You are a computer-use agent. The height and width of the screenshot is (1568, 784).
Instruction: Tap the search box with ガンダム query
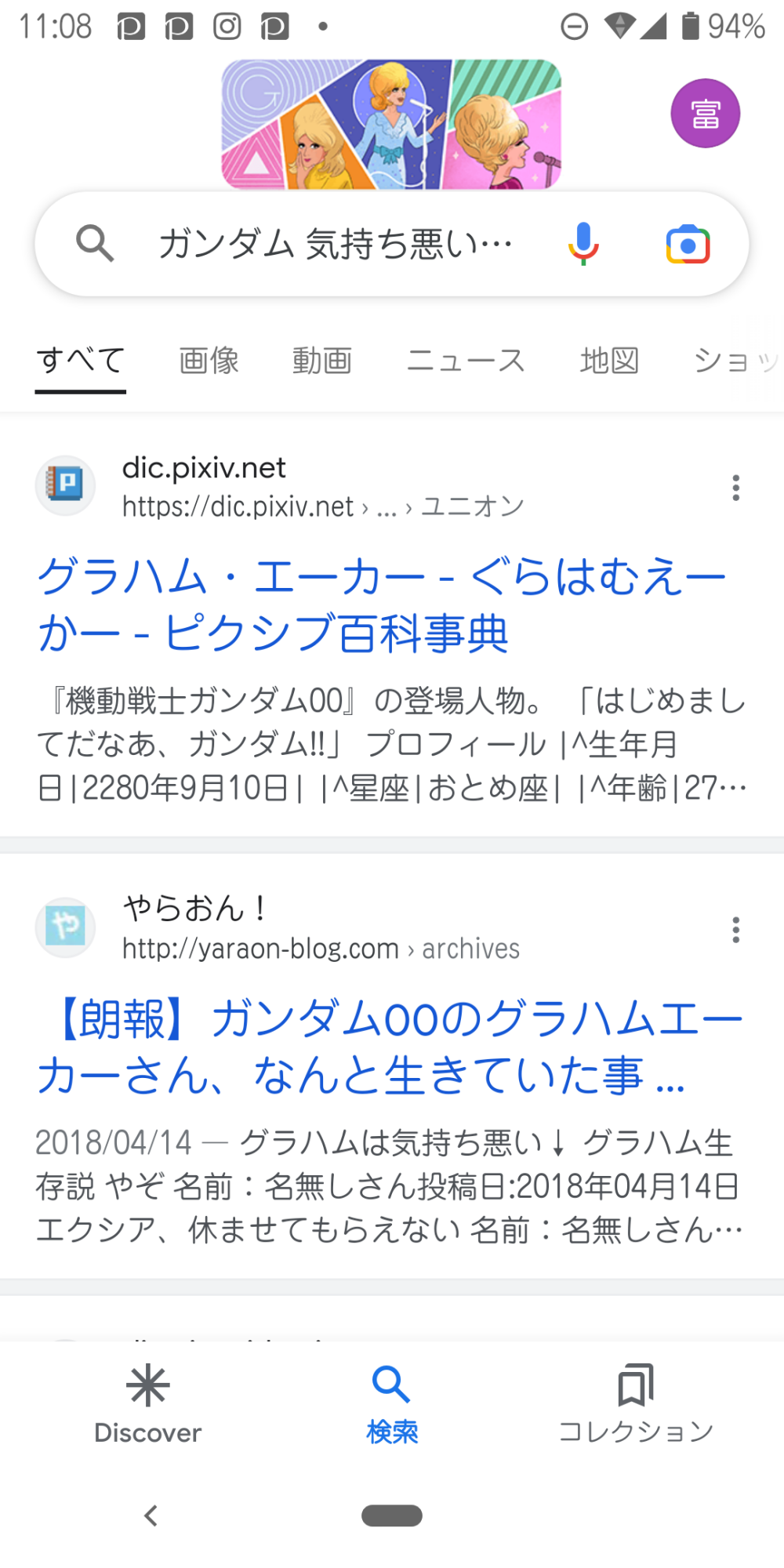pos(336,244)
